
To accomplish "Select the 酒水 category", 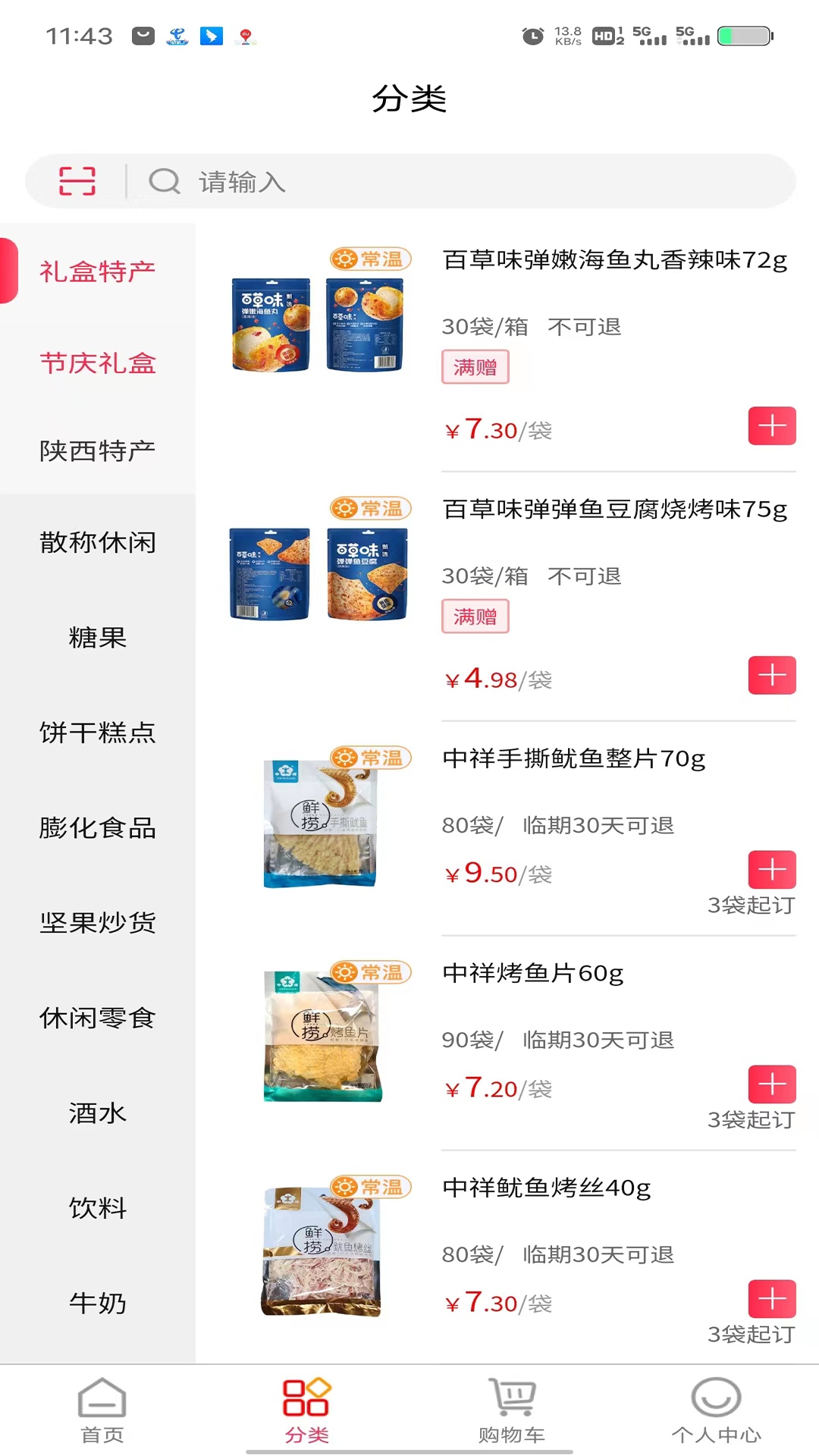I will coord(98,1113).
